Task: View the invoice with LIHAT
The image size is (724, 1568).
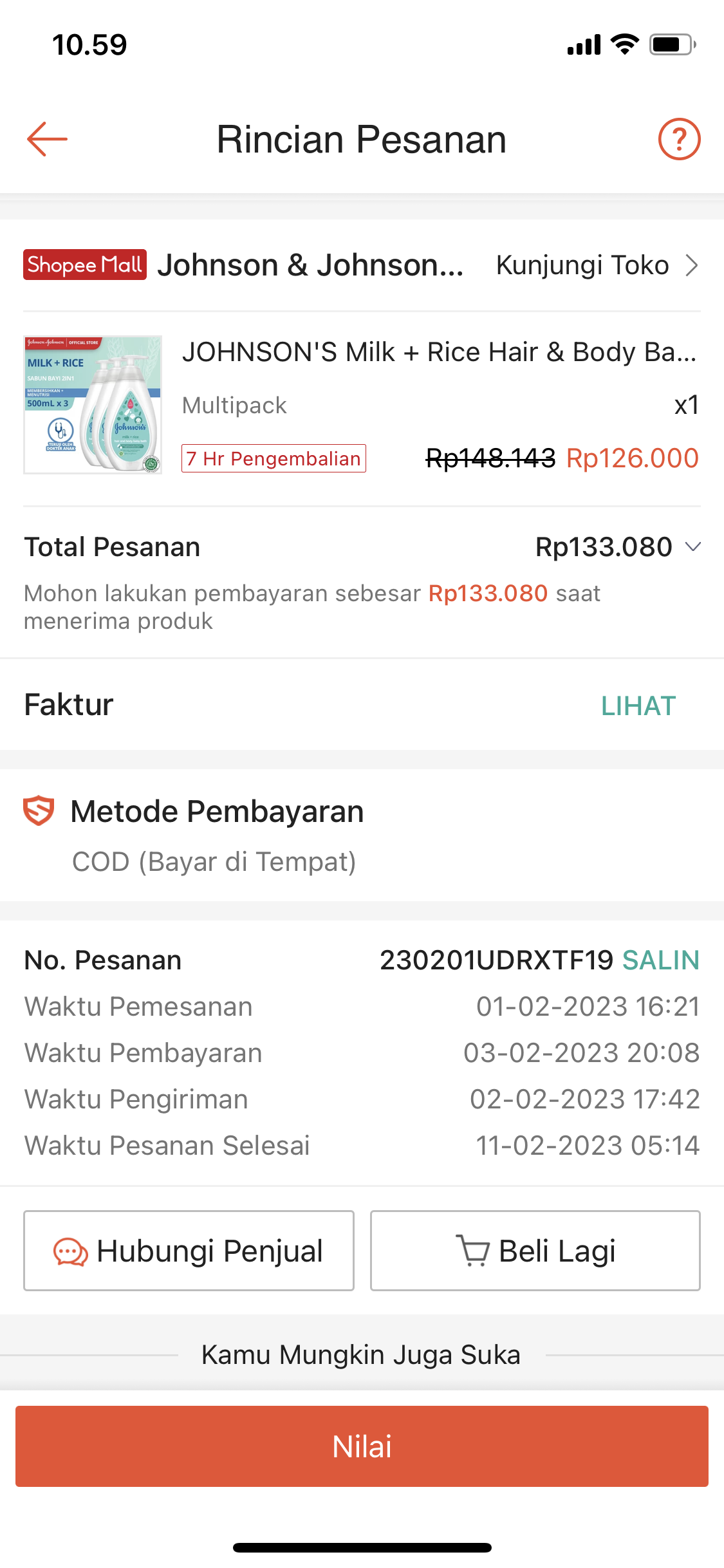Action: [638, 706]
